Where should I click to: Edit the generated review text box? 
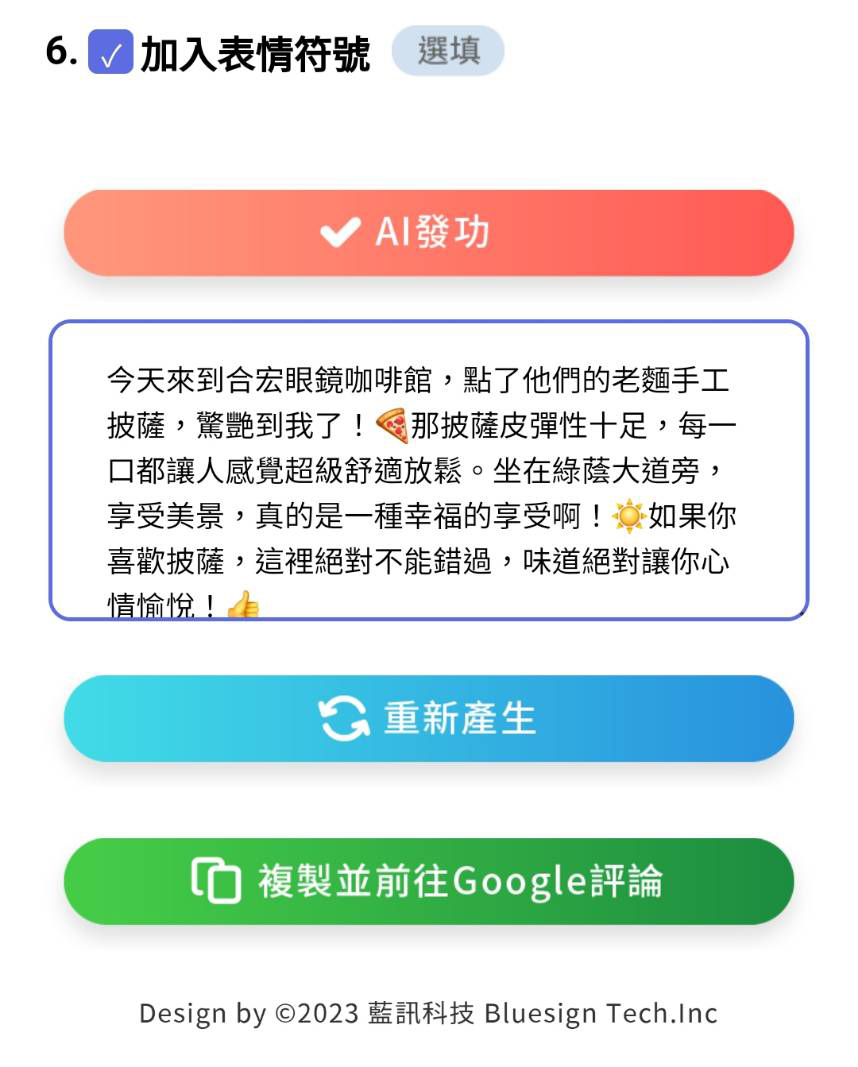(428, 470)
